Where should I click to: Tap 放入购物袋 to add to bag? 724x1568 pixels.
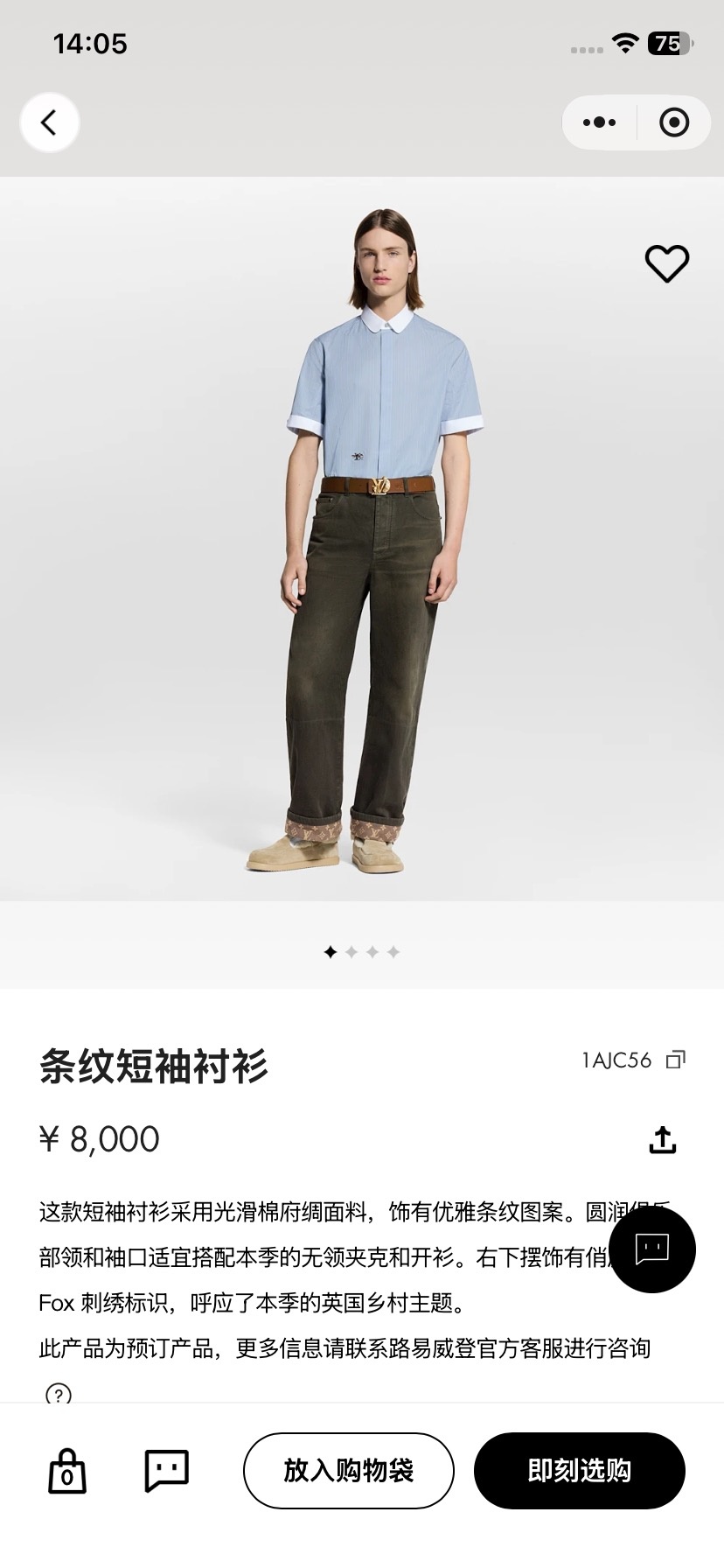coord(349,1471)
